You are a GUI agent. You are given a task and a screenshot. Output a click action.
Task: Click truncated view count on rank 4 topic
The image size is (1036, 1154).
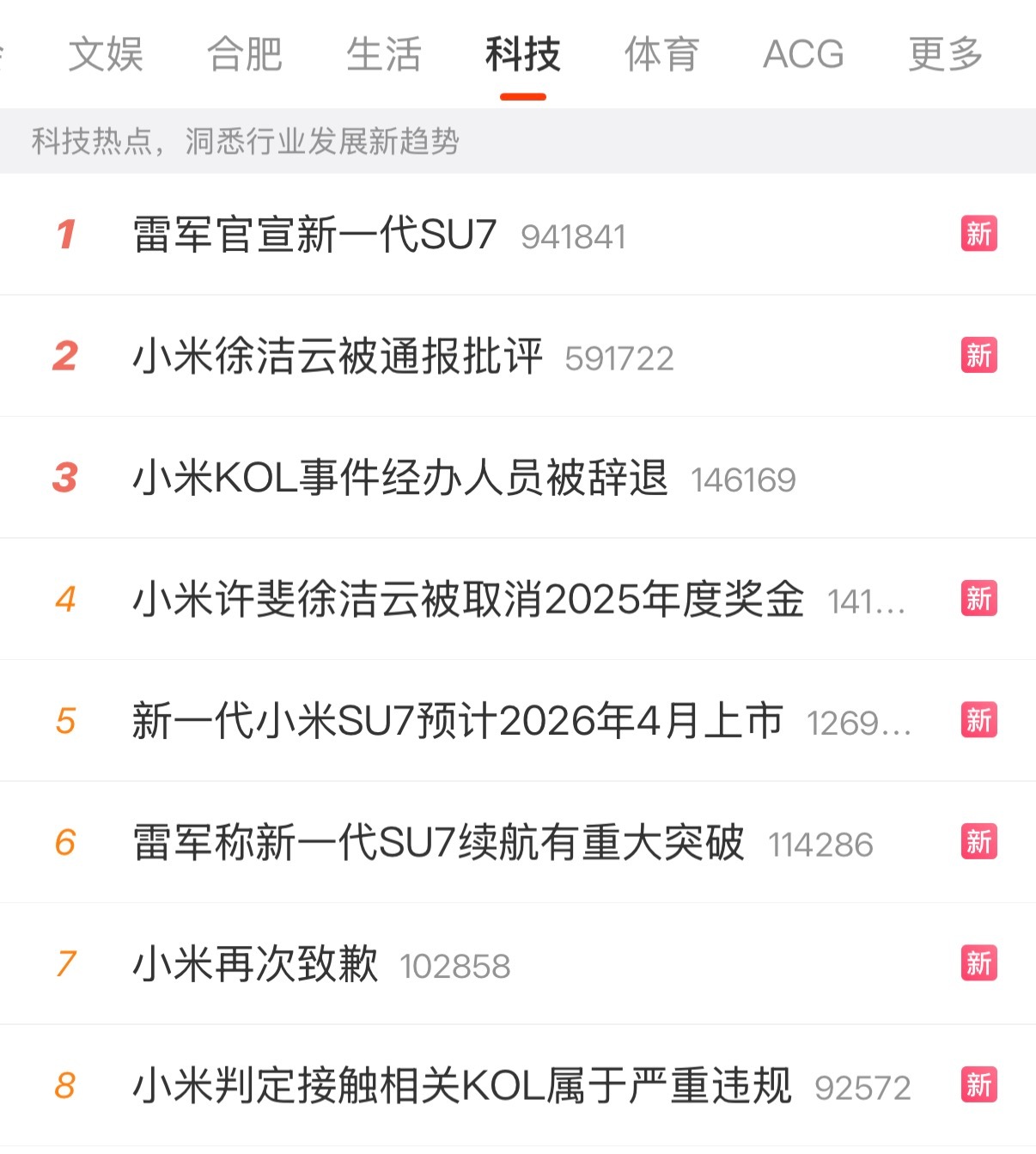pyautogui.click(x=868, y=600)
